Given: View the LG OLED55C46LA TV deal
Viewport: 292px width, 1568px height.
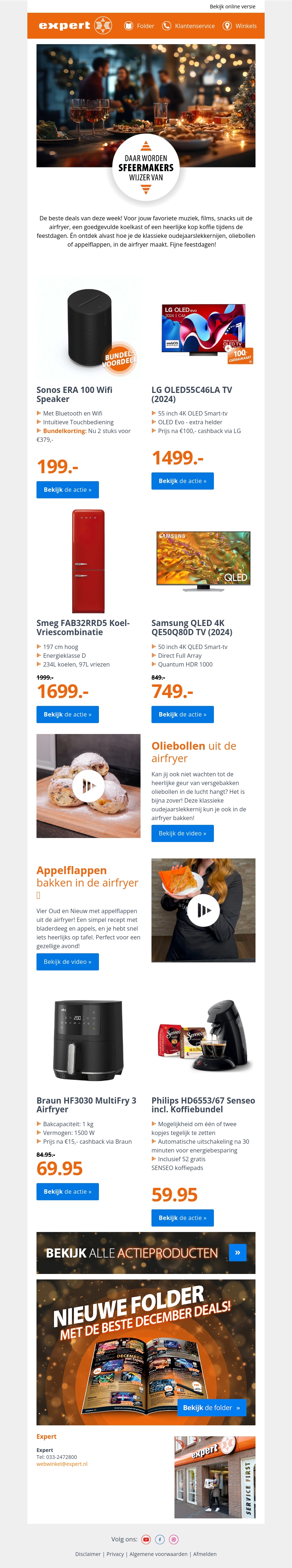Looking at the screenshot, I should tap(182, 481).
